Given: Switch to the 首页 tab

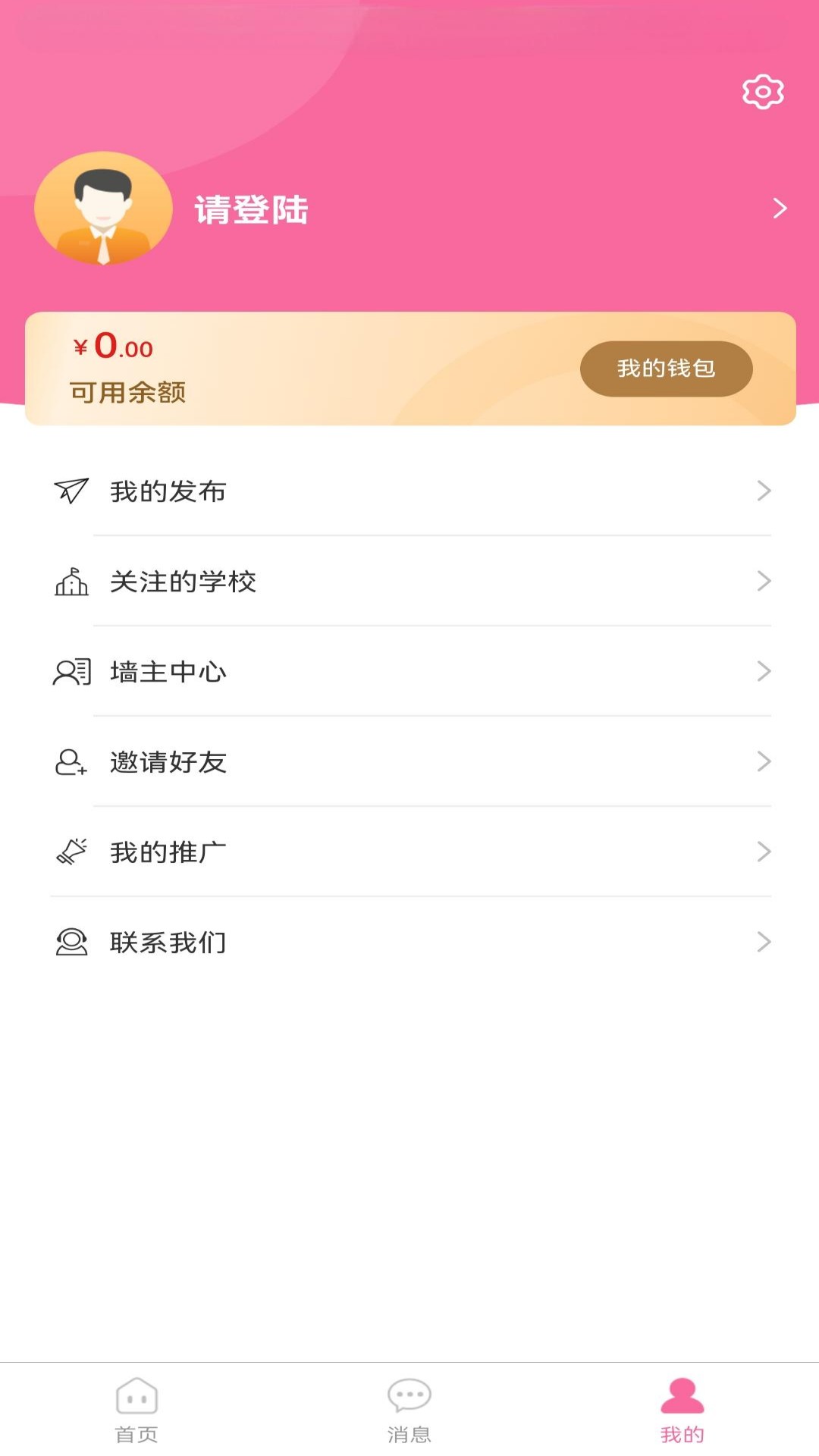Looking at the screenshot, I should pyautogui.click(x=136, y=1410).
